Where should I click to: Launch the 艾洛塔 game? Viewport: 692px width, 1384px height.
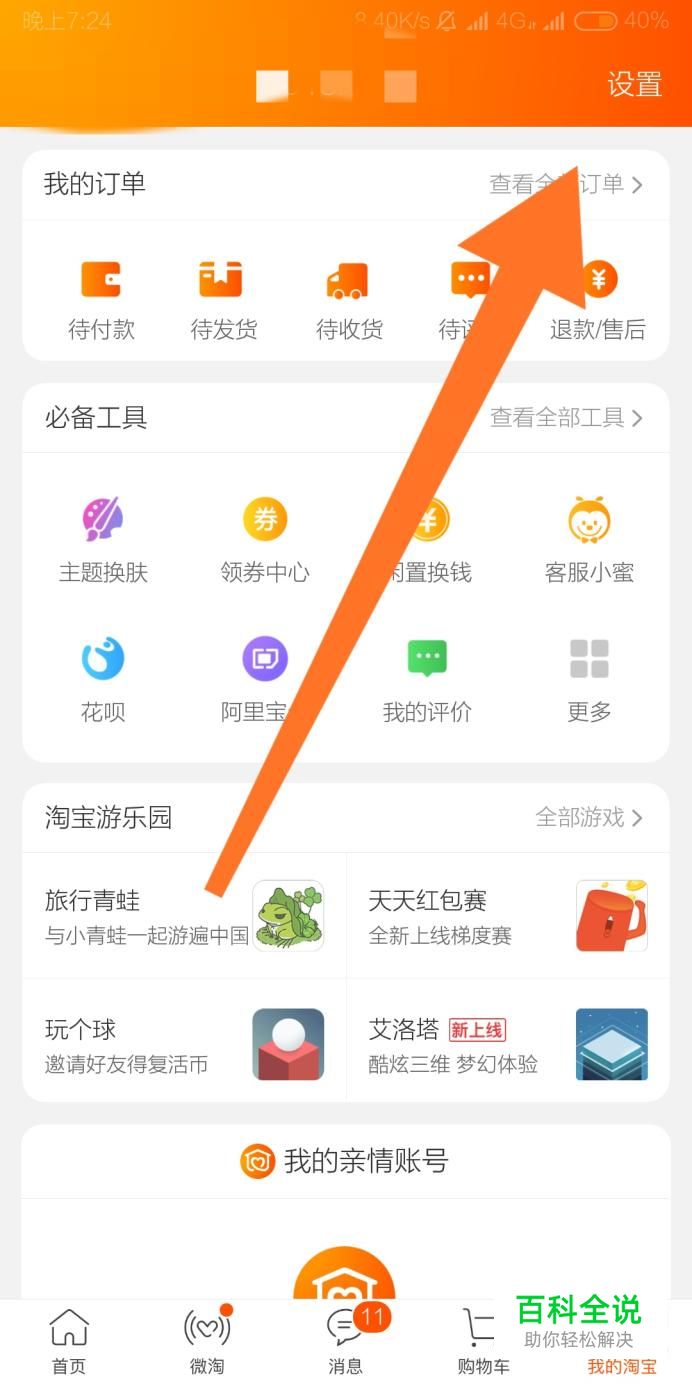coord(508,1044)
